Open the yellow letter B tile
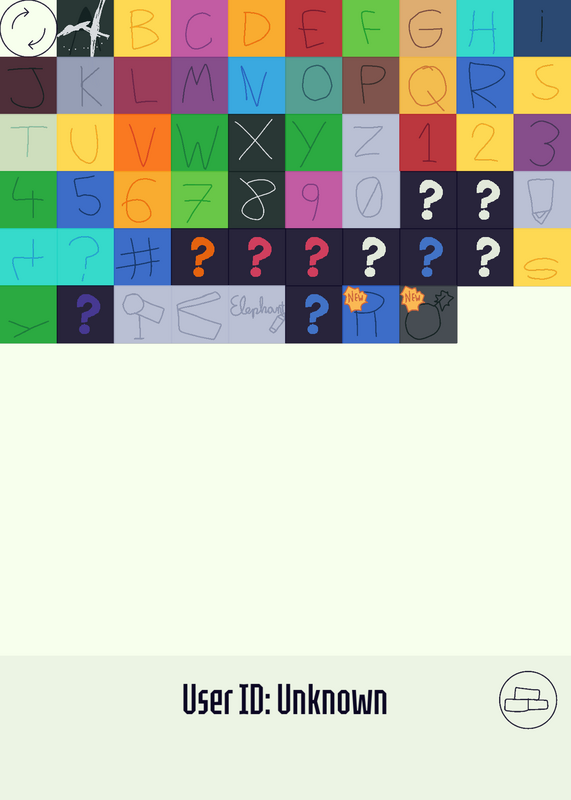Screen dimensions: 571x800 (142, 29)
